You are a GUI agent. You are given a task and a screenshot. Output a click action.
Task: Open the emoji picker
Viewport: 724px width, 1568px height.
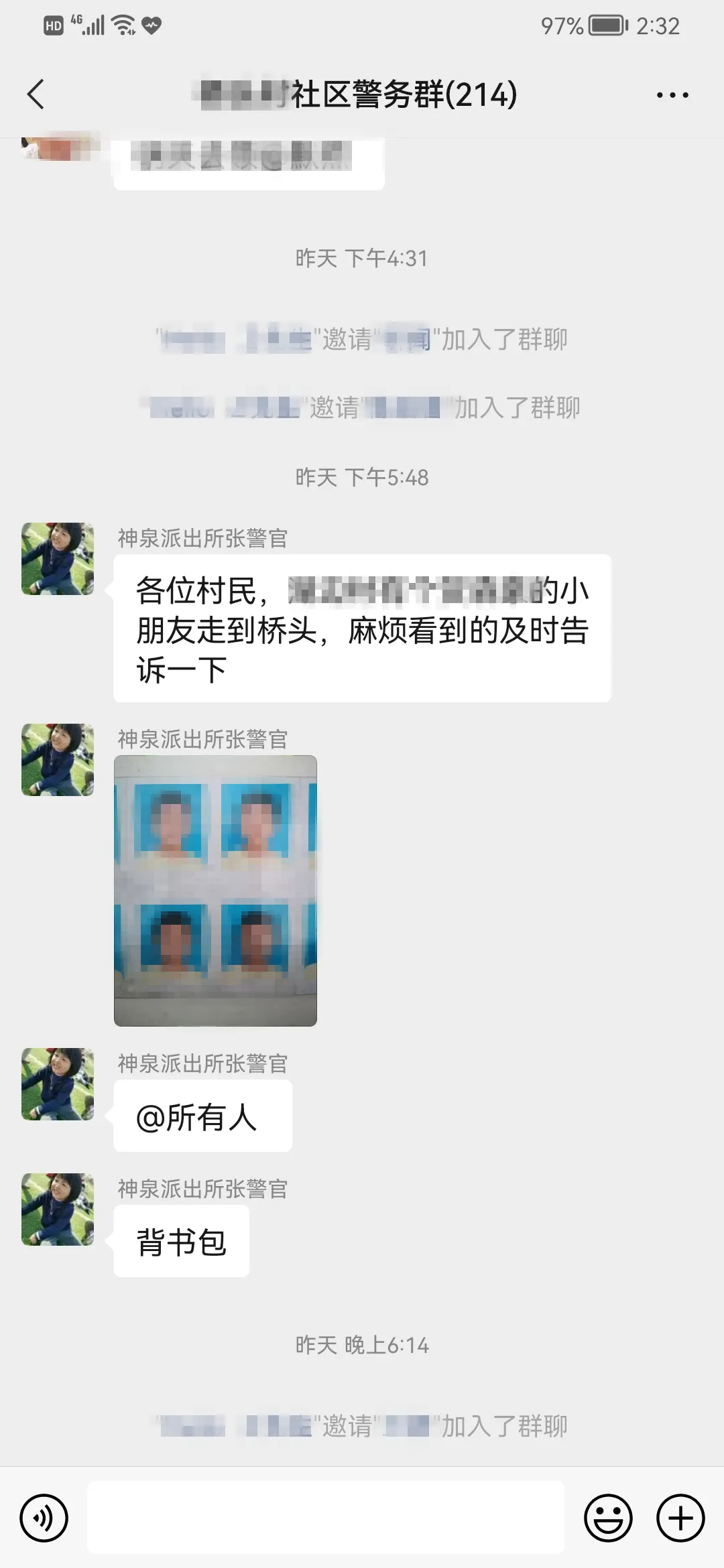(x=608, y=1517)
